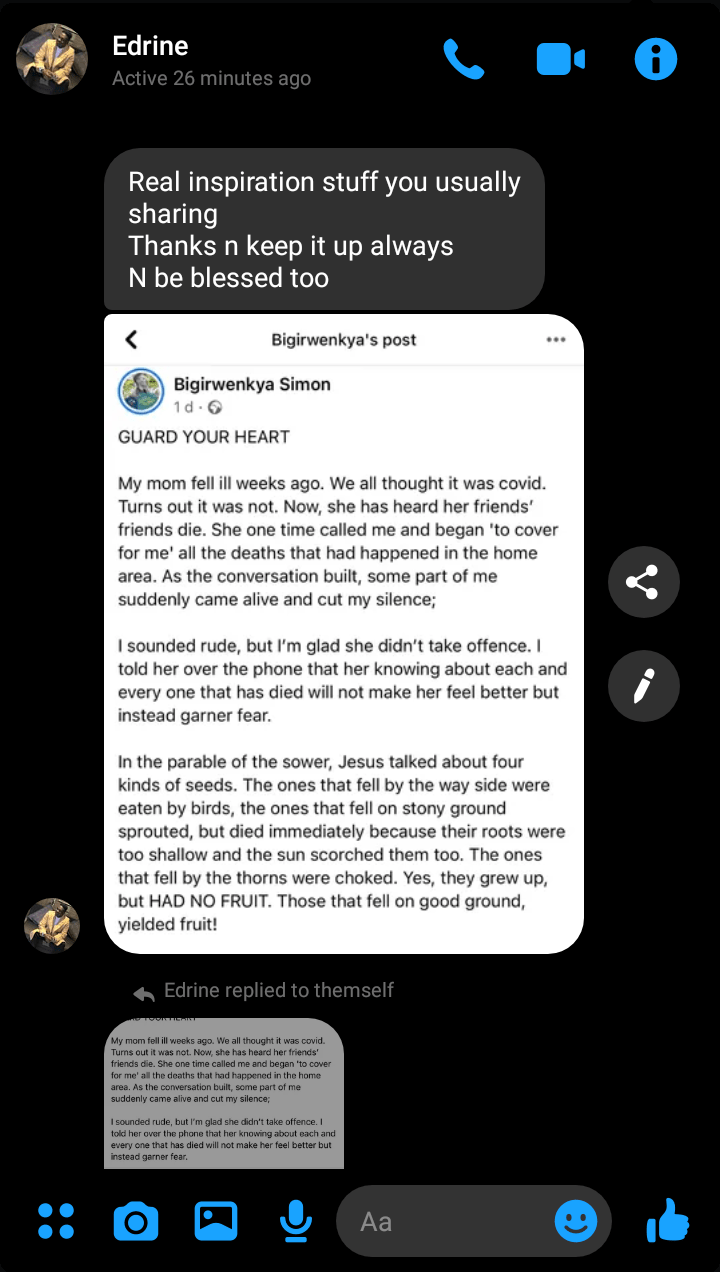This screenshot has width=720, height=1272.
Task: Edit the image with the pencil icon
Action: click(x=644, y=686)
